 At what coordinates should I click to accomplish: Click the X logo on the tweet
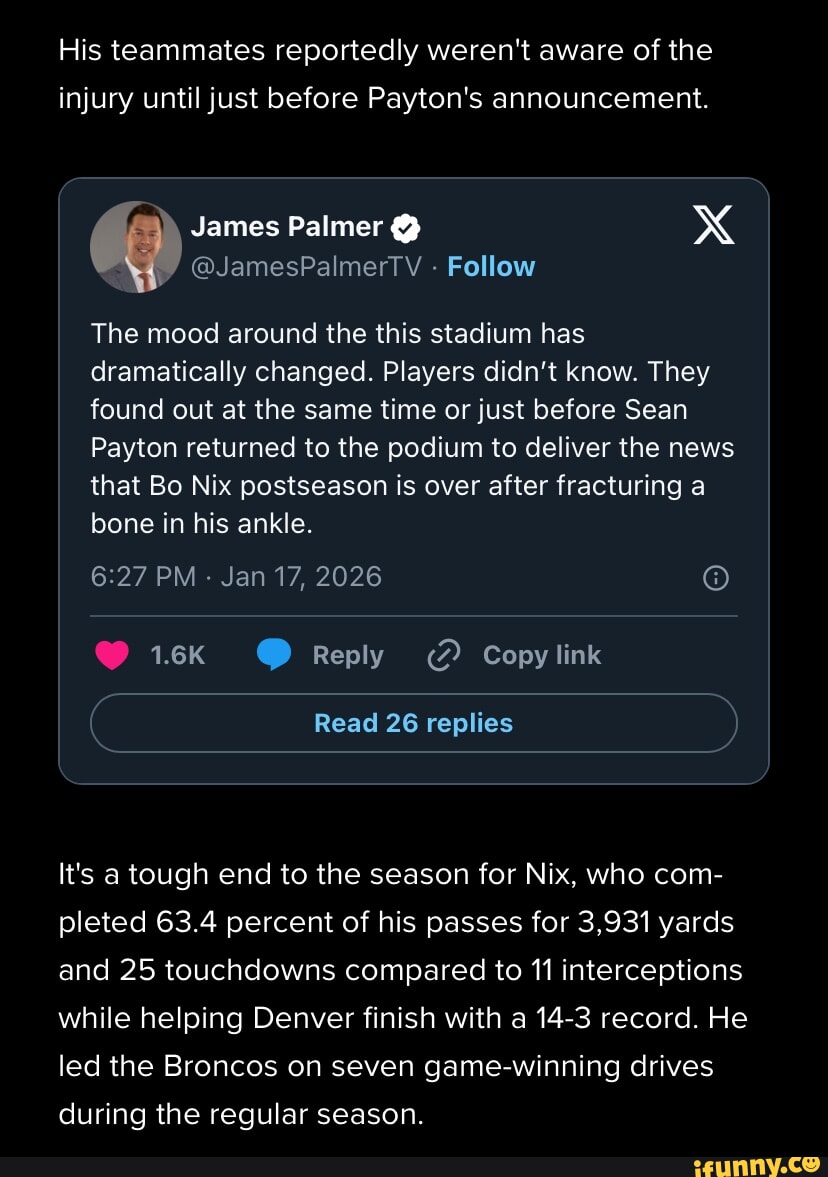(714, 226)
